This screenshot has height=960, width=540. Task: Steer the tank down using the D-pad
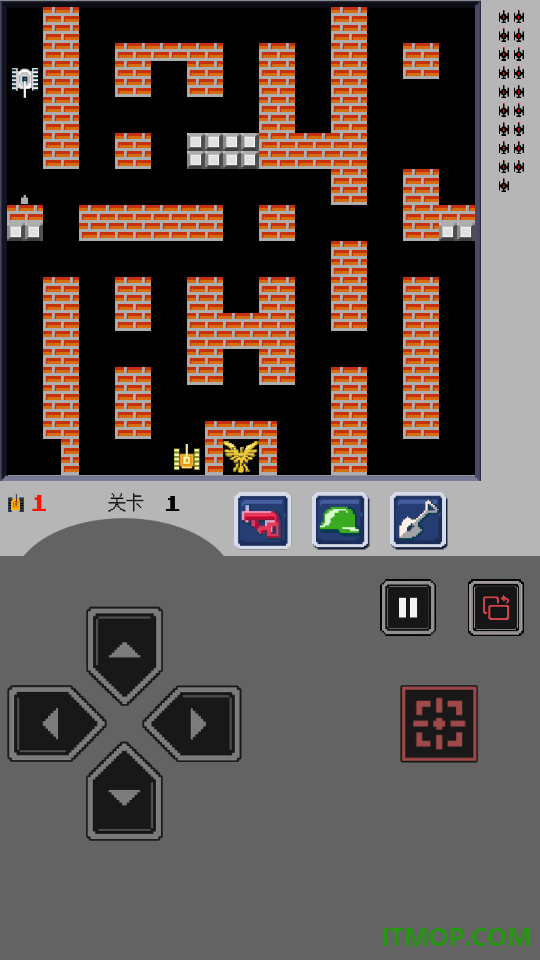click(124, 792)
